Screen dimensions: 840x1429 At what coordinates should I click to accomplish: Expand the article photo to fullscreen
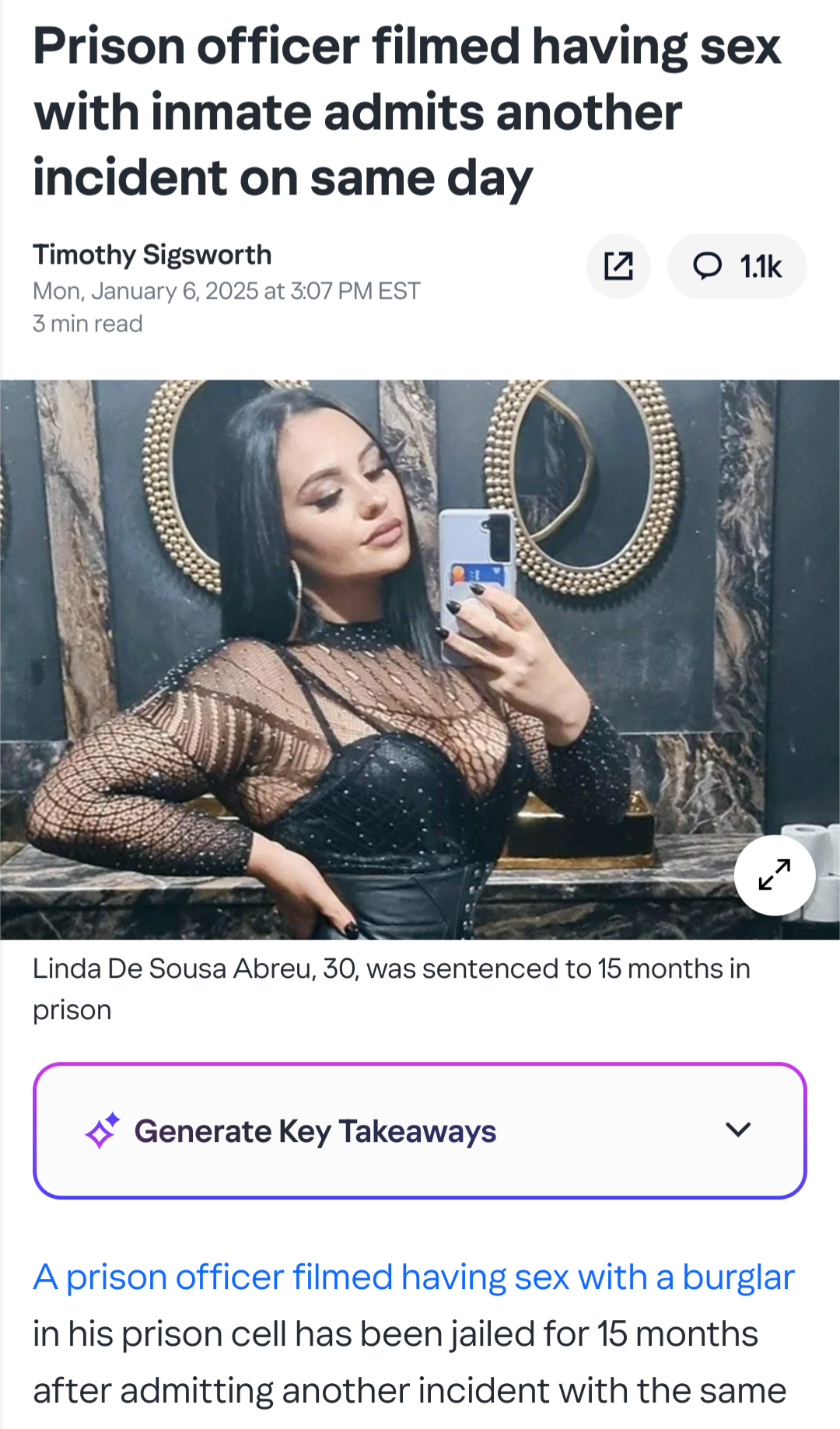[775, 875]
